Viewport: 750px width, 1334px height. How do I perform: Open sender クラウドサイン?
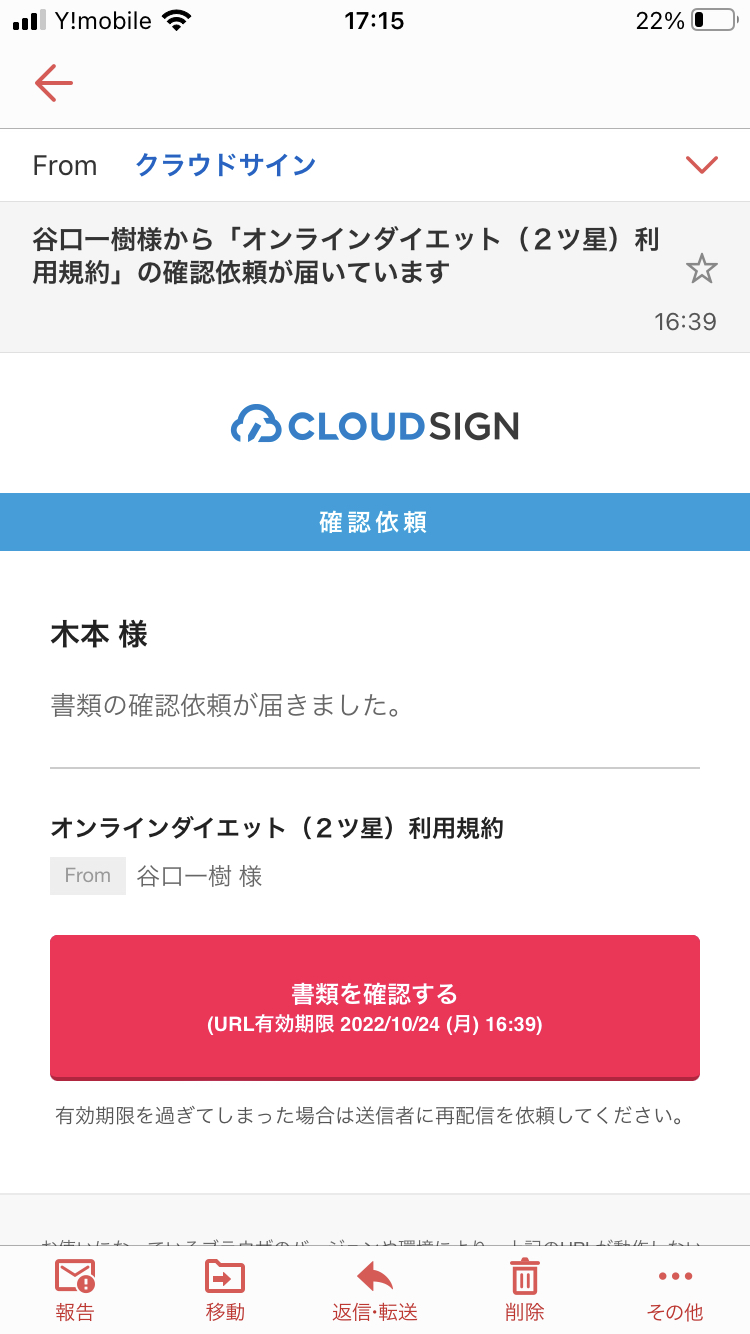(225, 165)
